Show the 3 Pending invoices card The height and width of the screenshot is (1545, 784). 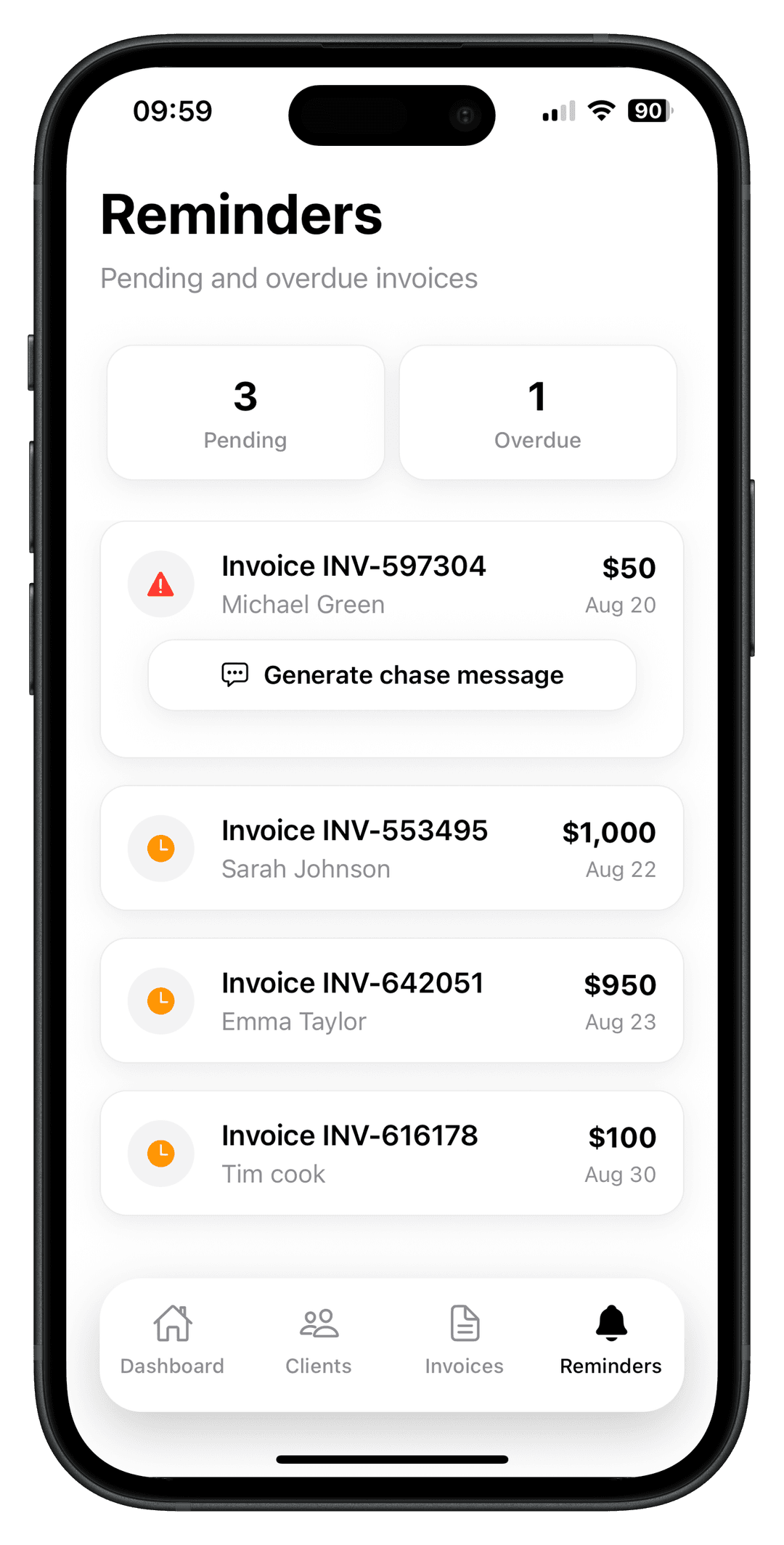point(245,412)
